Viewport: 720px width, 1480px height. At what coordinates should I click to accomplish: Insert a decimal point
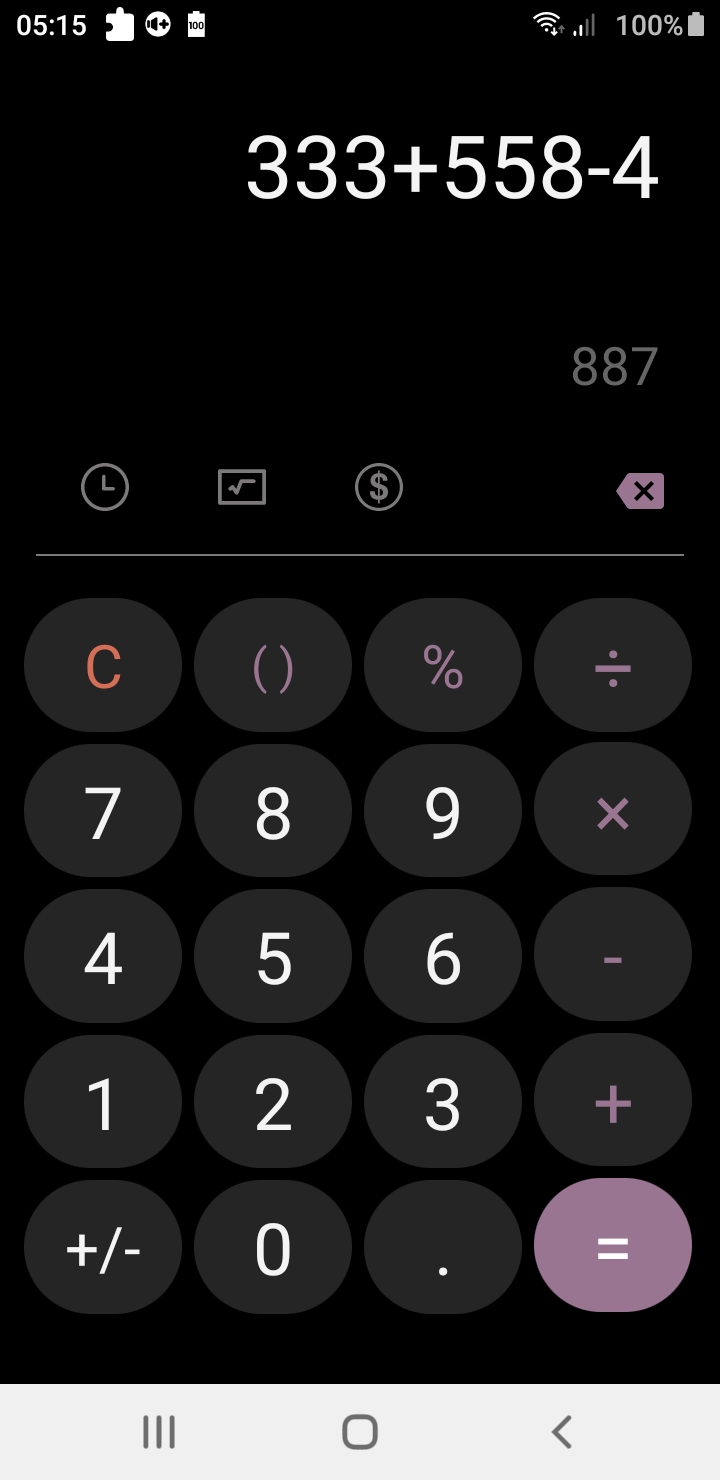point(443,1249)
